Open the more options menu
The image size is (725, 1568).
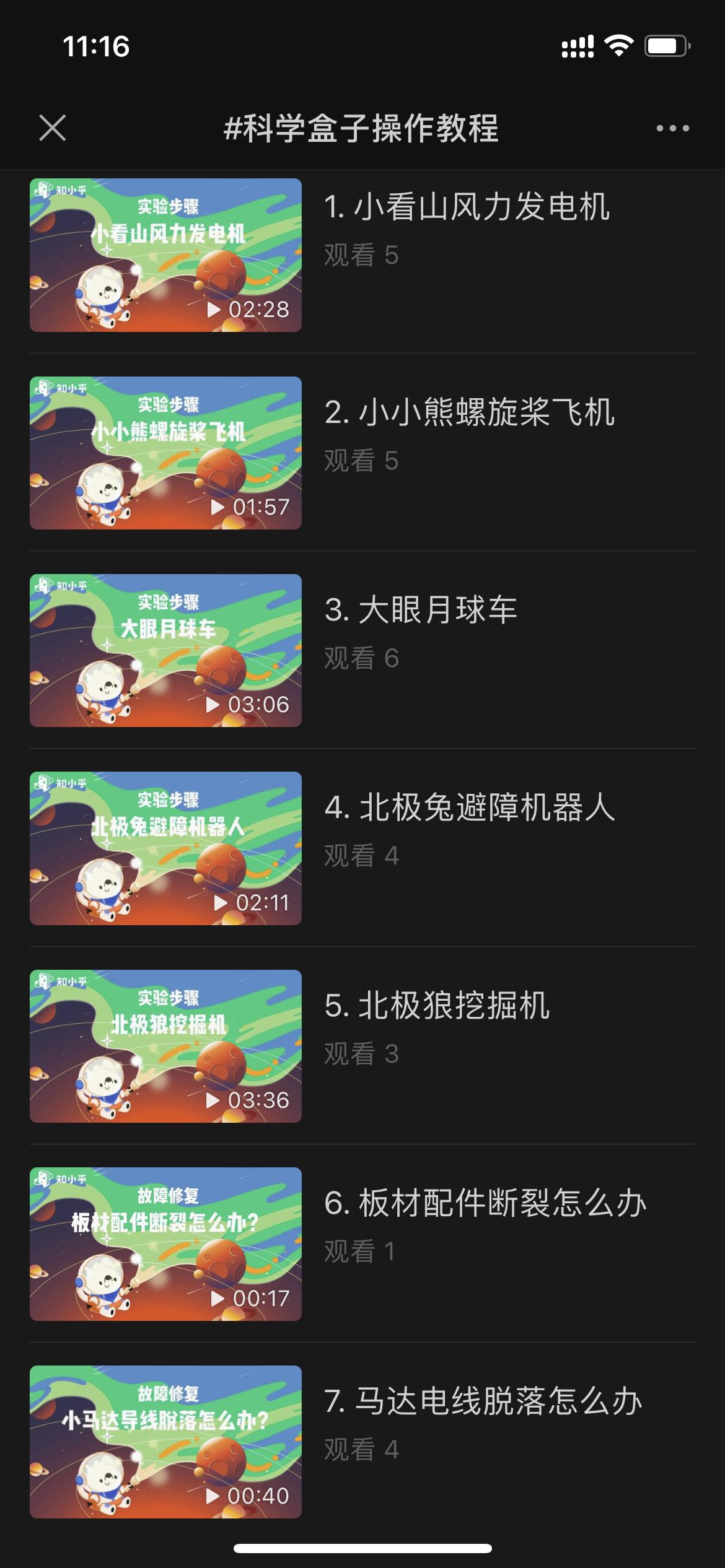pyautogui.click(x=672, y=129)
